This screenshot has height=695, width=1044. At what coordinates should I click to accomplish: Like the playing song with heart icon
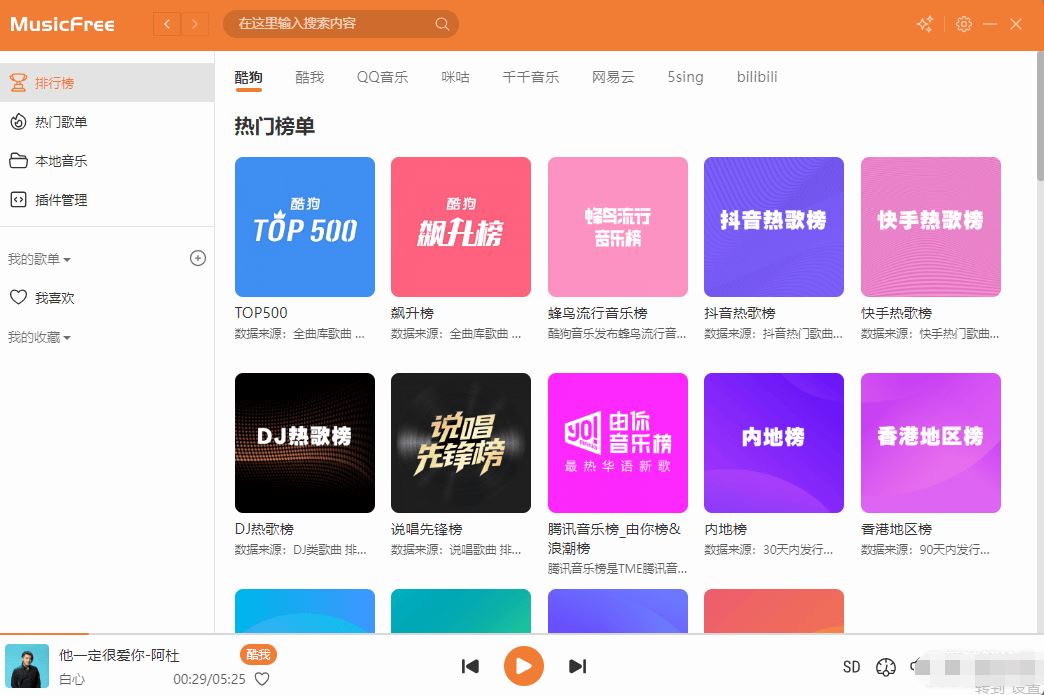pos(262,679)
